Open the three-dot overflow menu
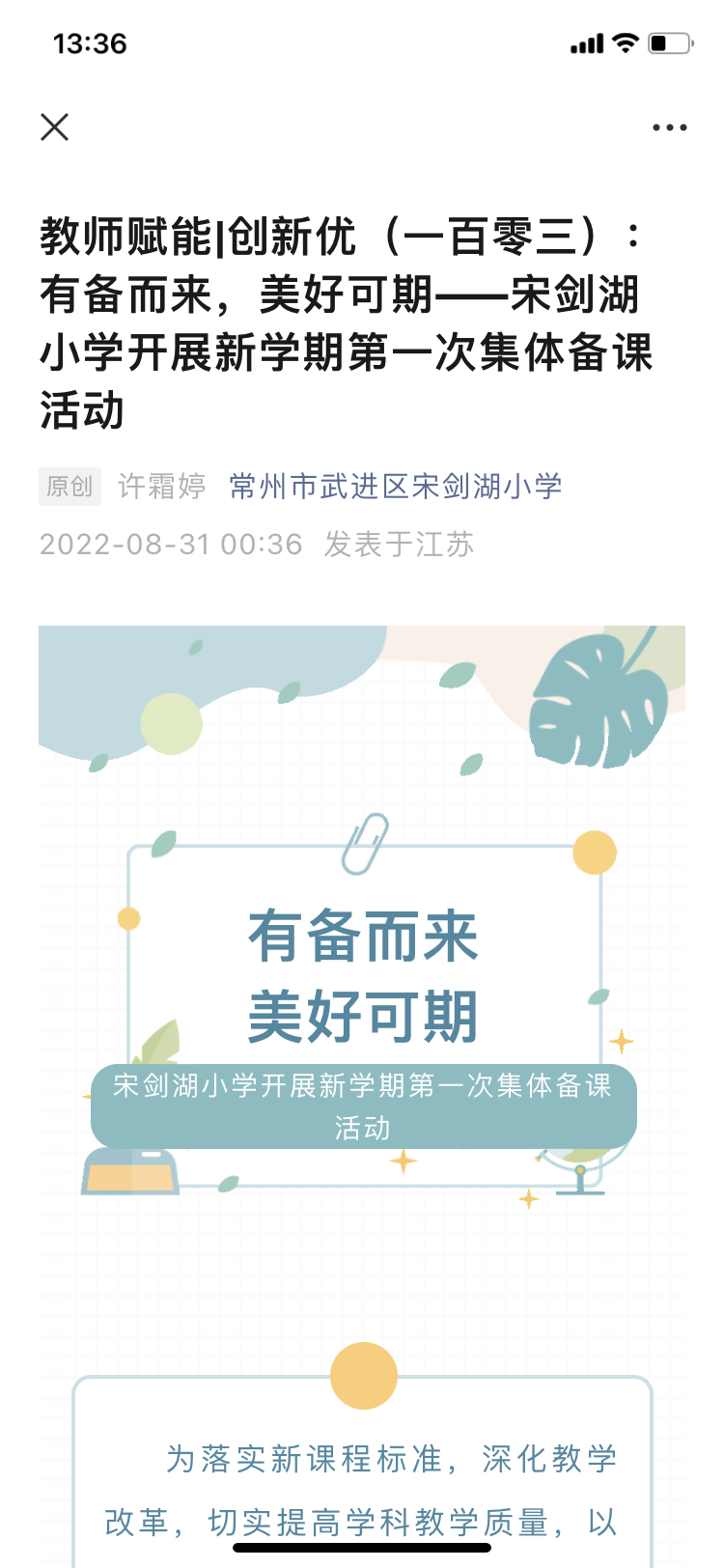The width and height of the screenshot is (724, 1568). point(669,127)
